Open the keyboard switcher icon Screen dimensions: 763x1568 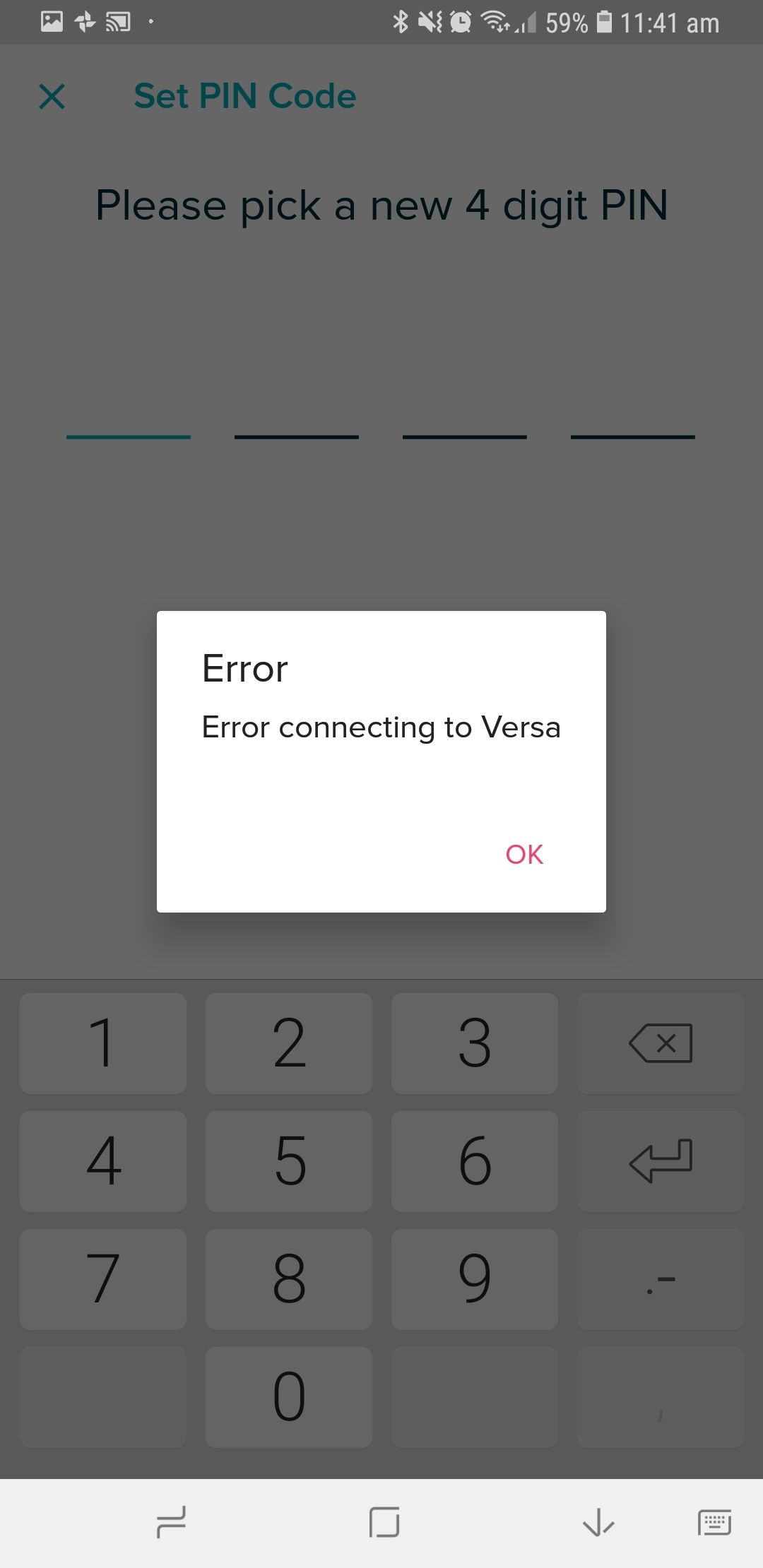714,1522
